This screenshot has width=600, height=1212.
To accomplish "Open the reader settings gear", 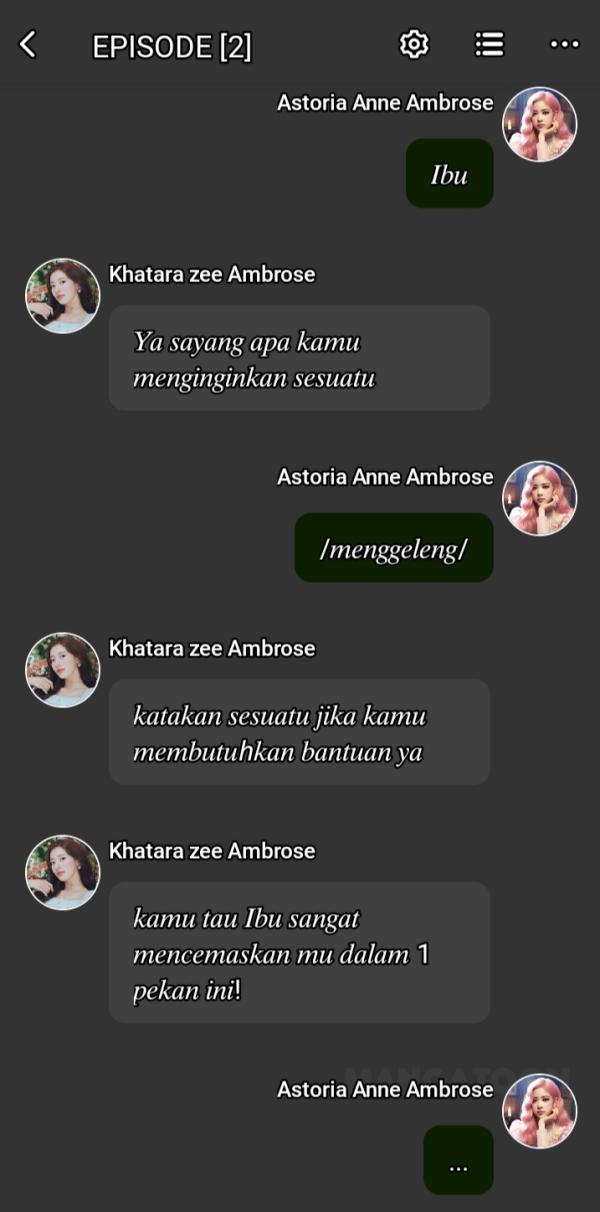I will point(414,45).
